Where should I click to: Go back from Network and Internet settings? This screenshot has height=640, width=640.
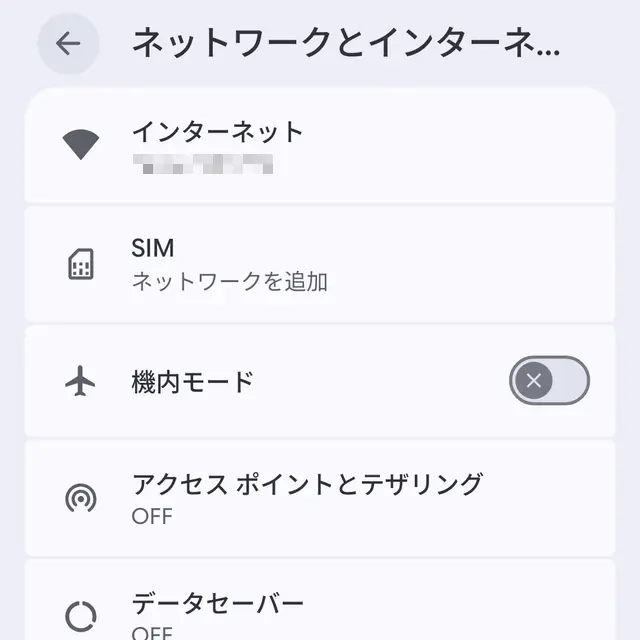[68, 43]
